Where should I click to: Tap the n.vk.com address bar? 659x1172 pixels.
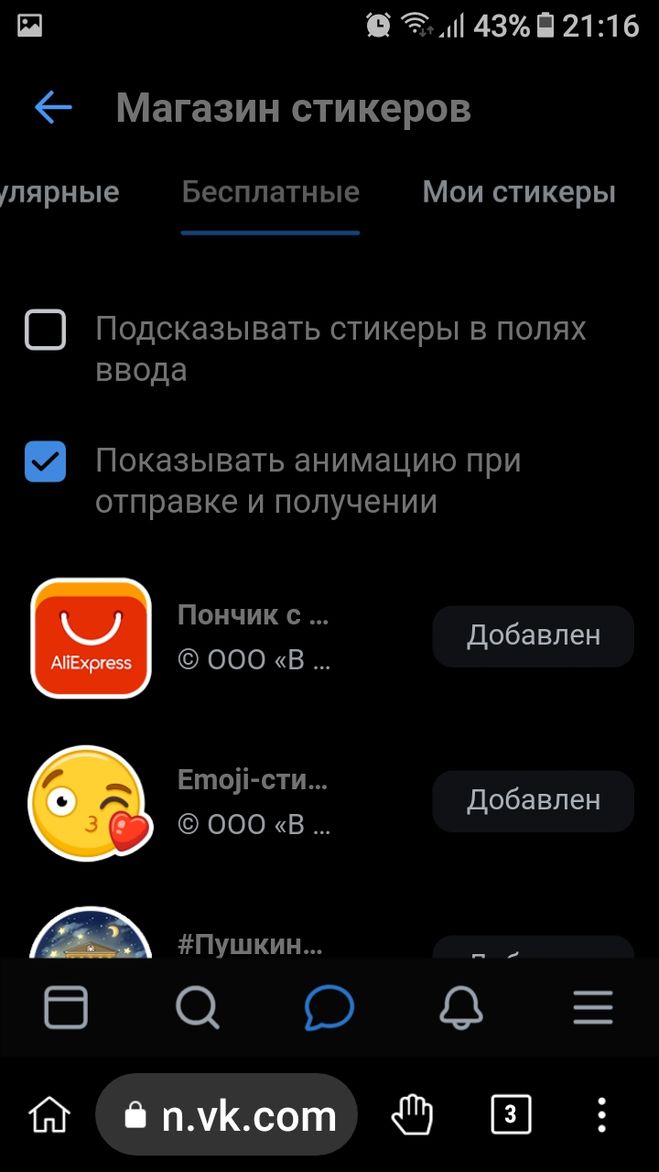coord(227,1115)
